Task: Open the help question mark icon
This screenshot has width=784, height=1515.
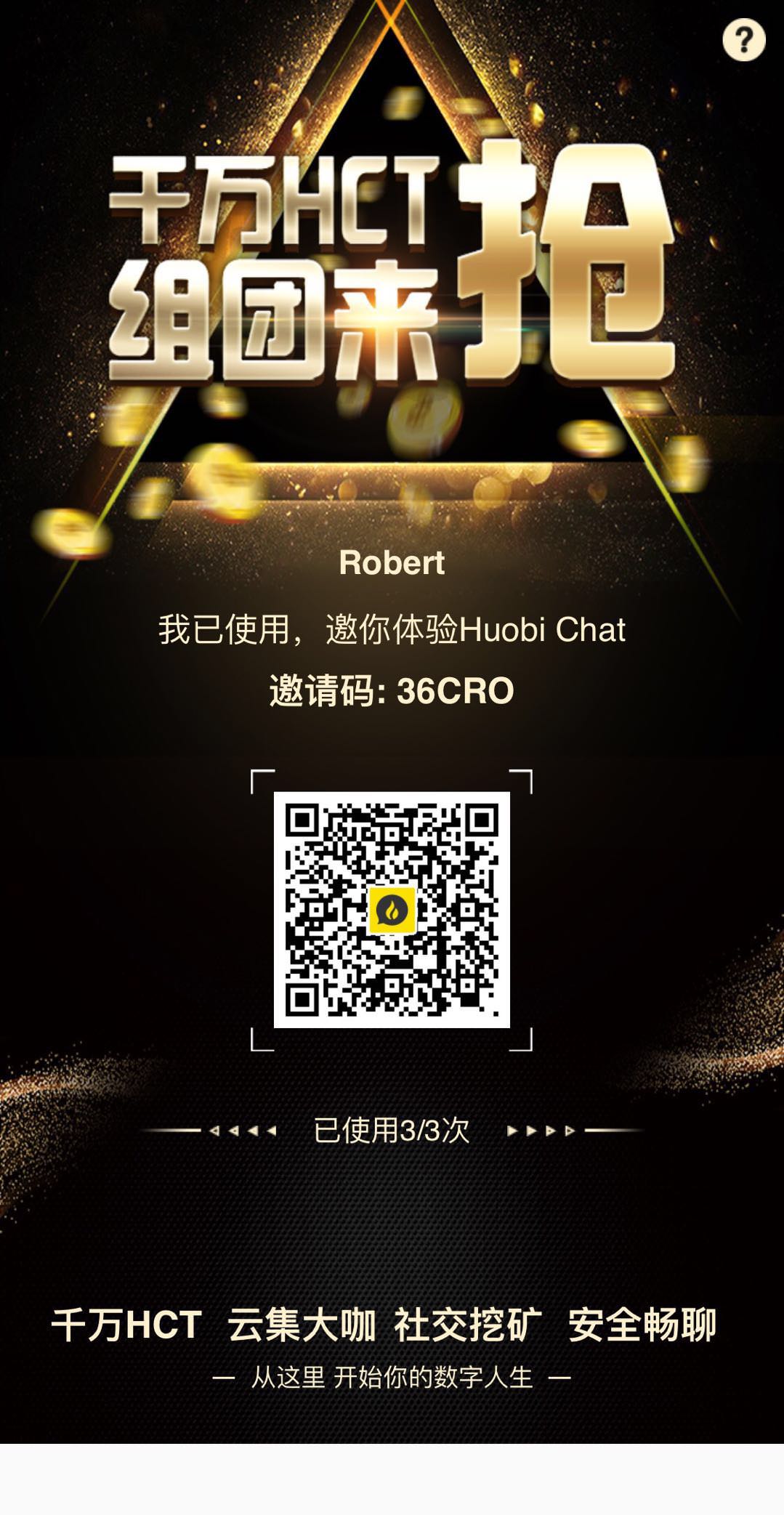Action: 743,39
